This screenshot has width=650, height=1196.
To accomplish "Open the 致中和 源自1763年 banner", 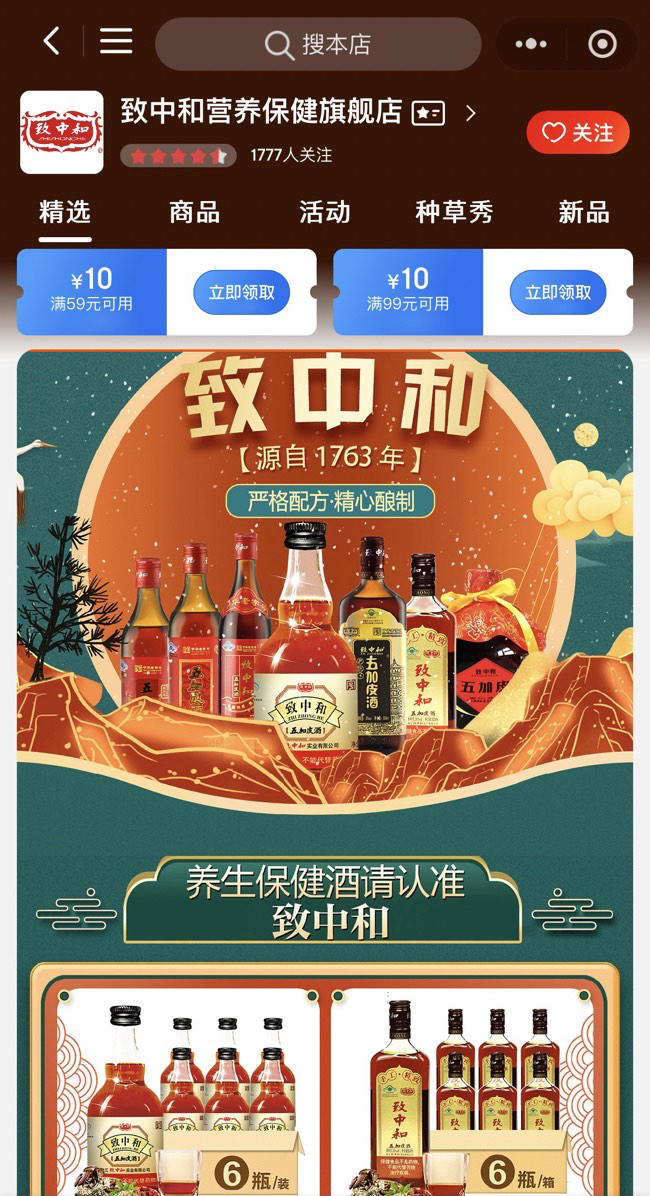I will pyautogui.click(x=325, y=560).
